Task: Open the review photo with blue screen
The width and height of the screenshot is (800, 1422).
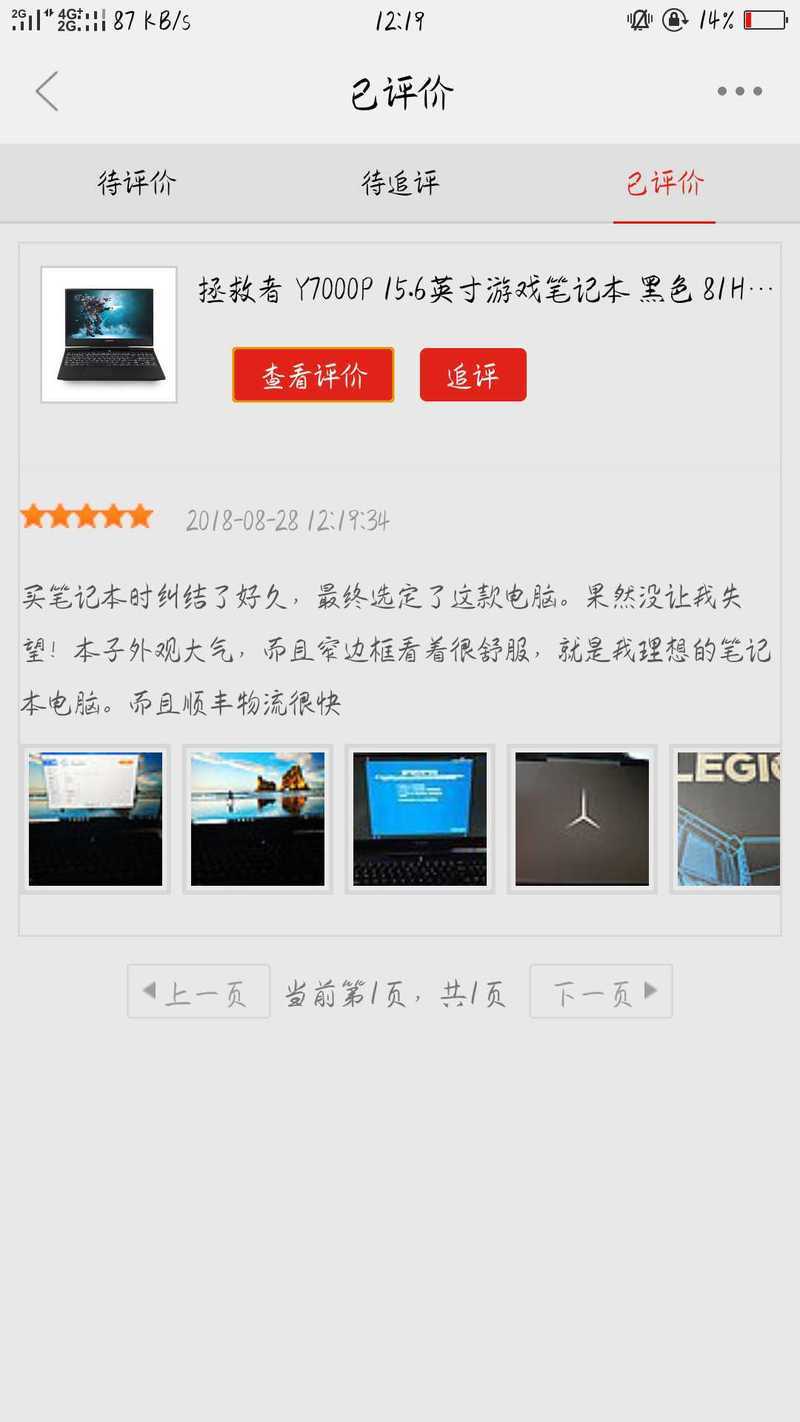Action: pyautogui.click(x=420, y=819)
